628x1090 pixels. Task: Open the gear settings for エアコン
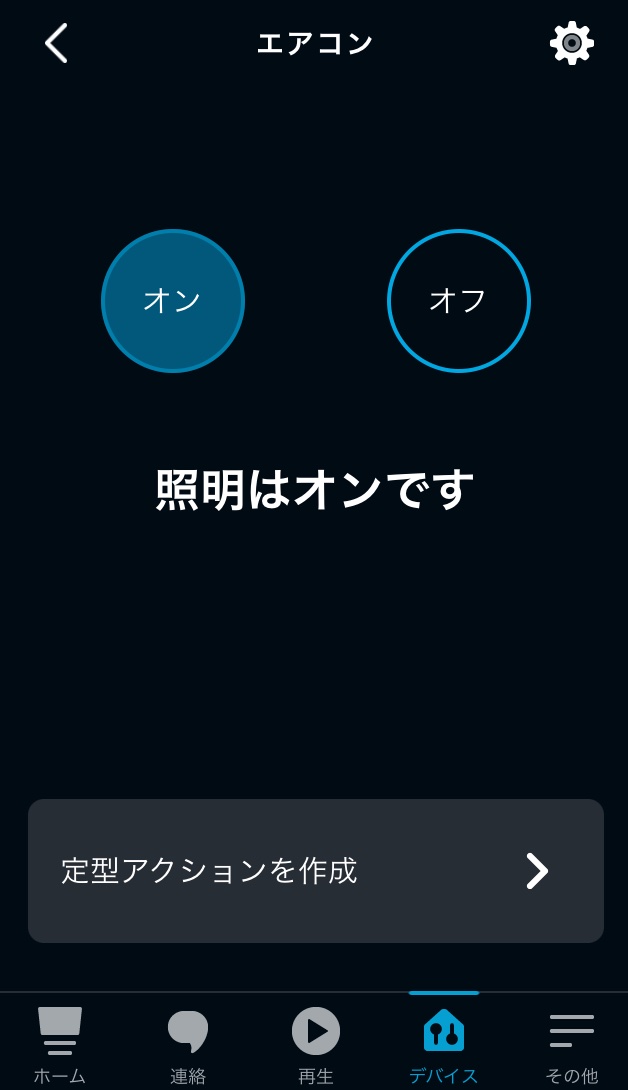coord(572,43)
